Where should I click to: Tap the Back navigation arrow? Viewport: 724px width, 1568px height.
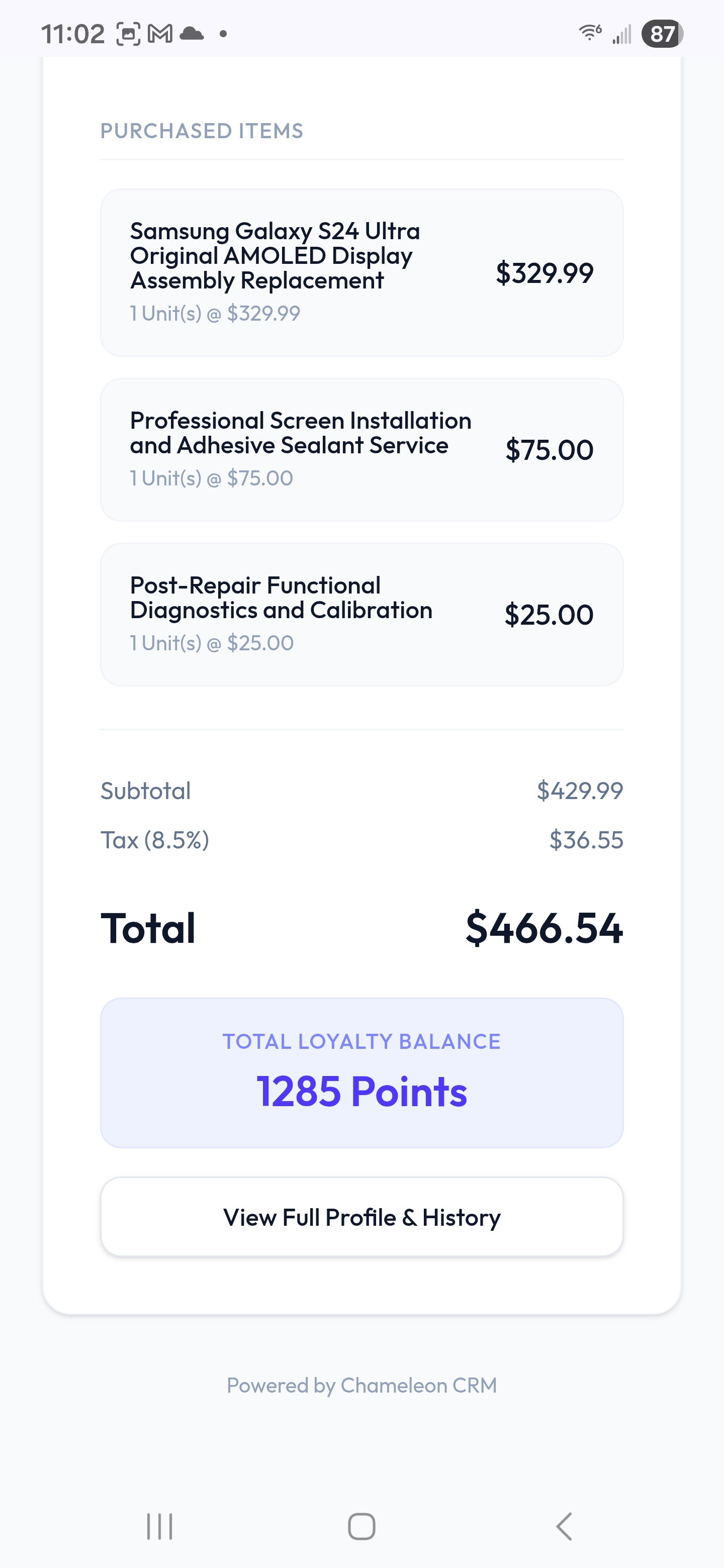point(566,1525)
